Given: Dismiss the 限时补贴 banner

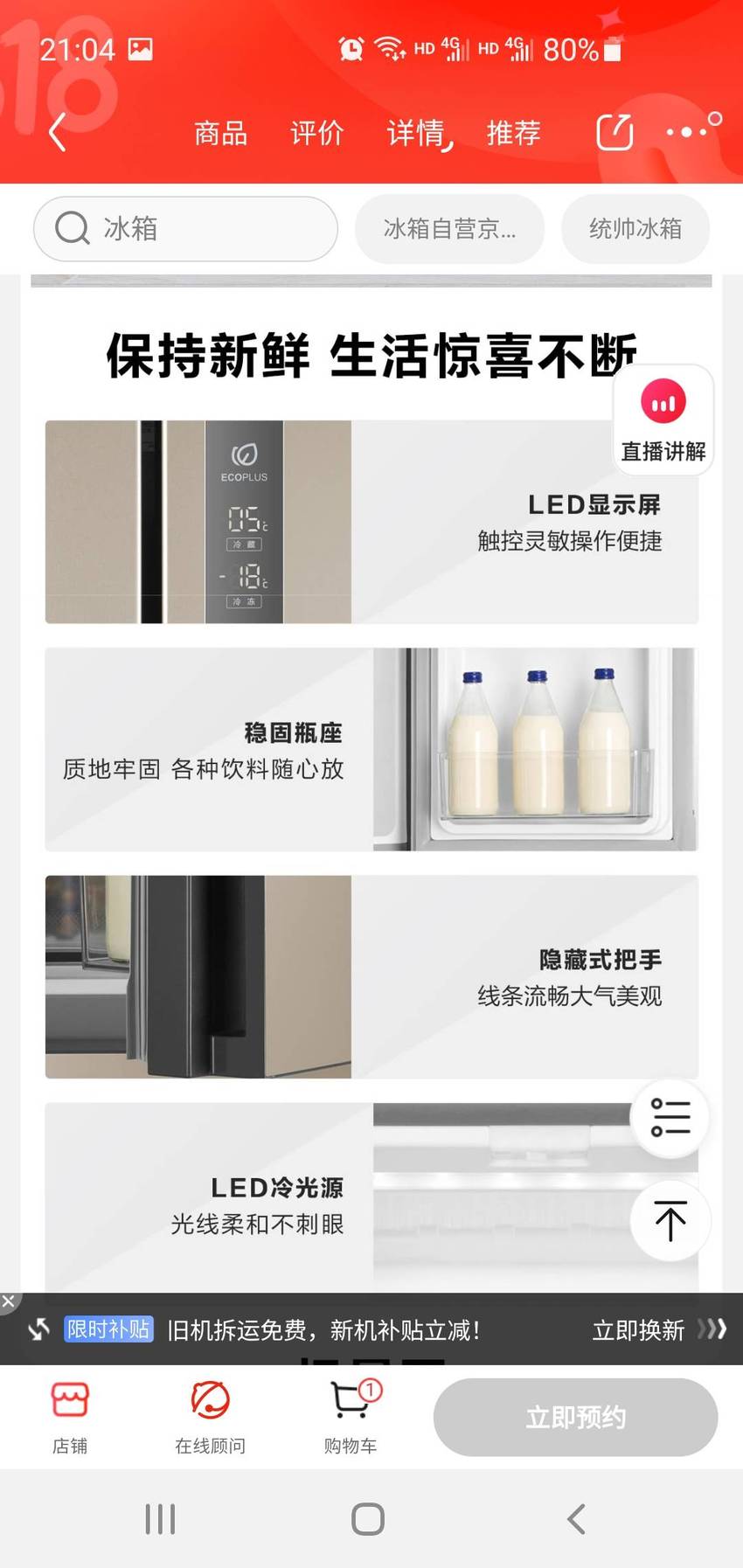Looking at the screenshot, I should (9, 1301).
